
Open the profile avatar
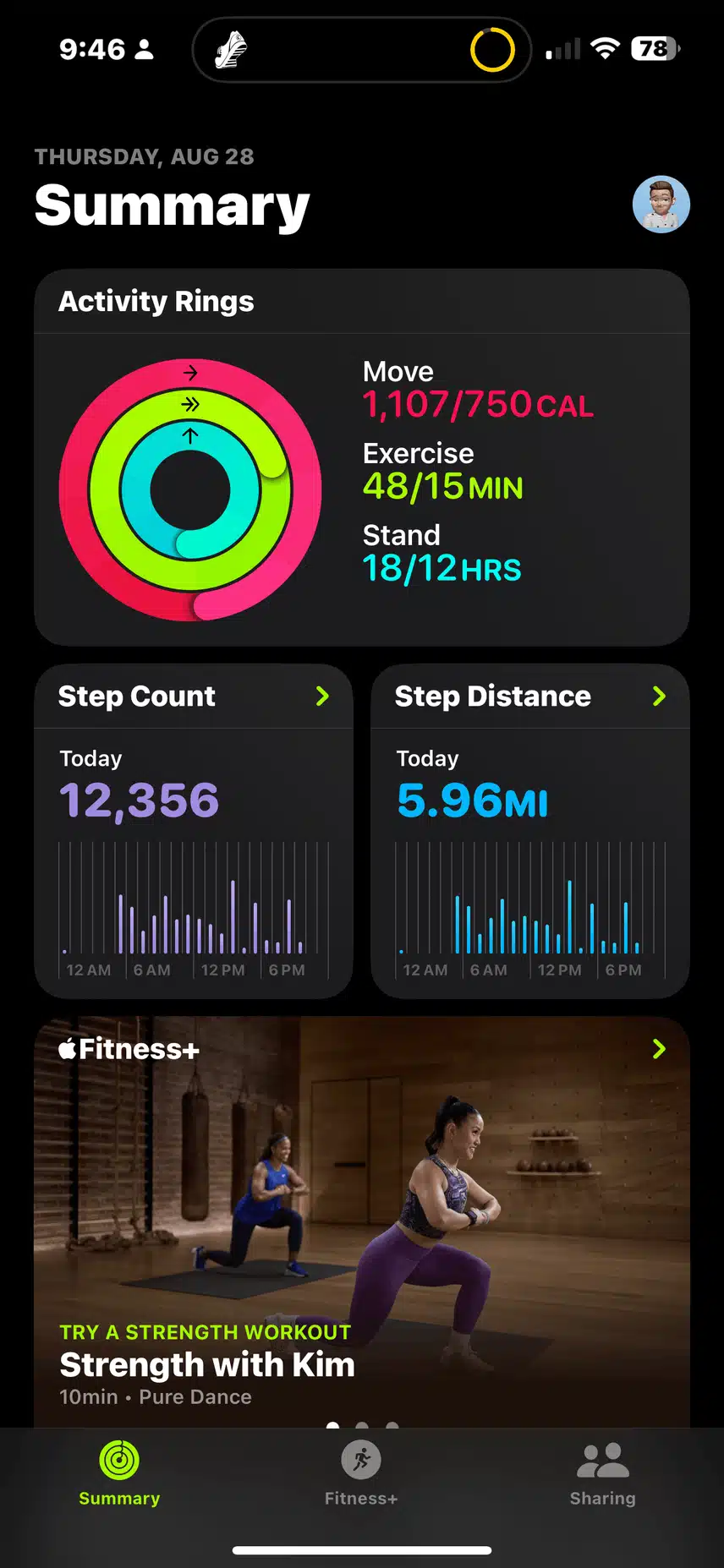[661, 205]
